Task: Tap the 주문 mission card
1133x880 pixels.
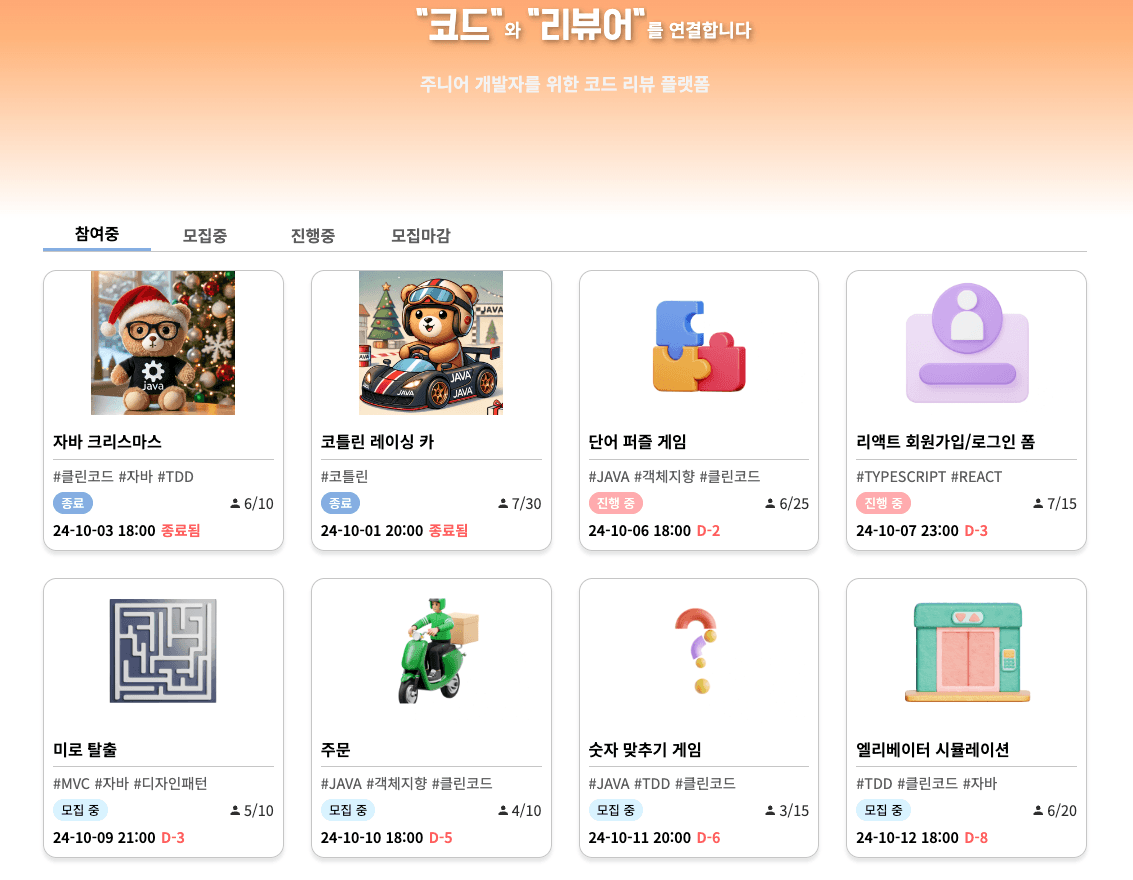Action: pos(431,717)
